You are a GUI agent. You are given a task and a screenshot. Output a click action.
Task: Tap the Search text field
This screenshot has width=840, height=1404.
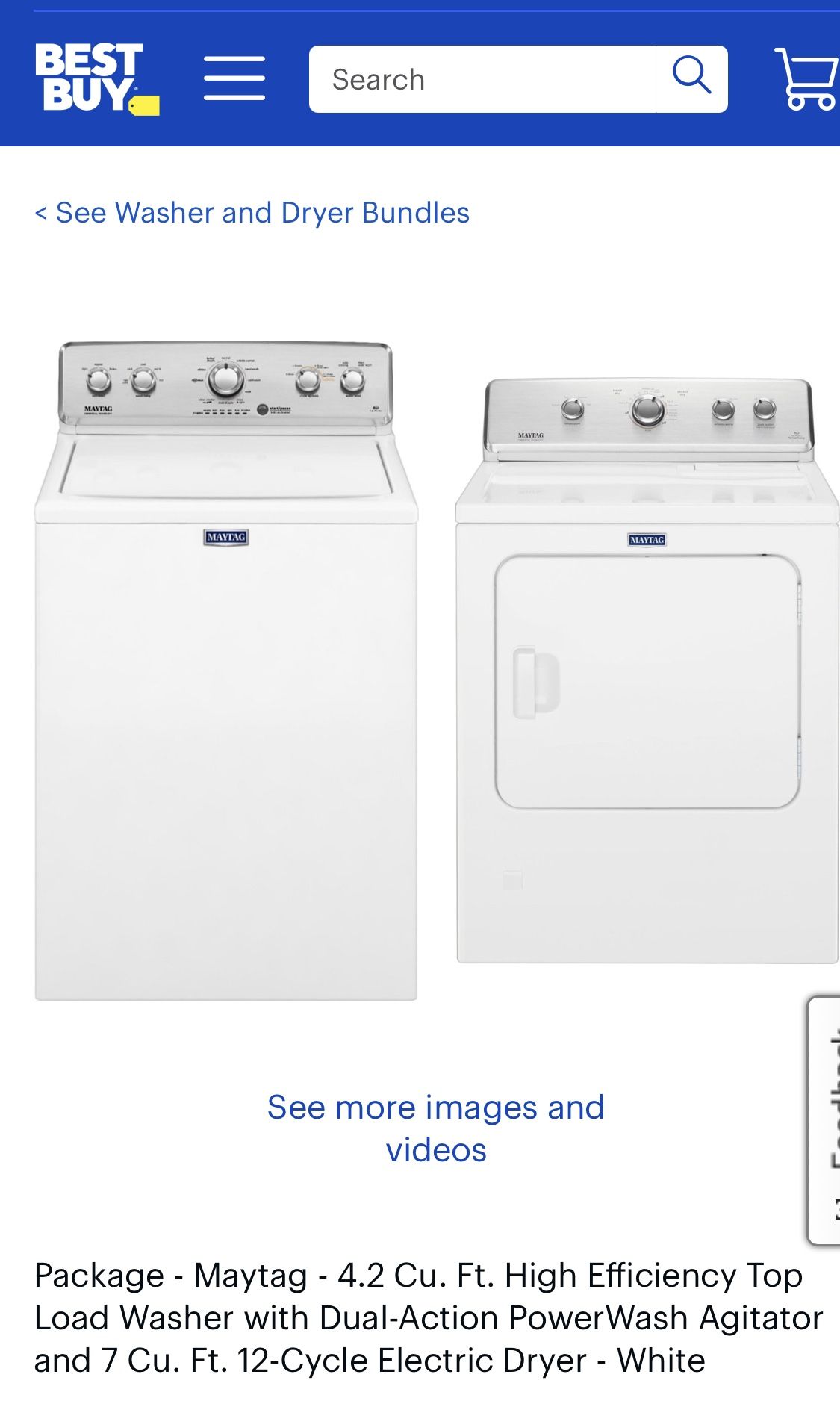[482, 79]
